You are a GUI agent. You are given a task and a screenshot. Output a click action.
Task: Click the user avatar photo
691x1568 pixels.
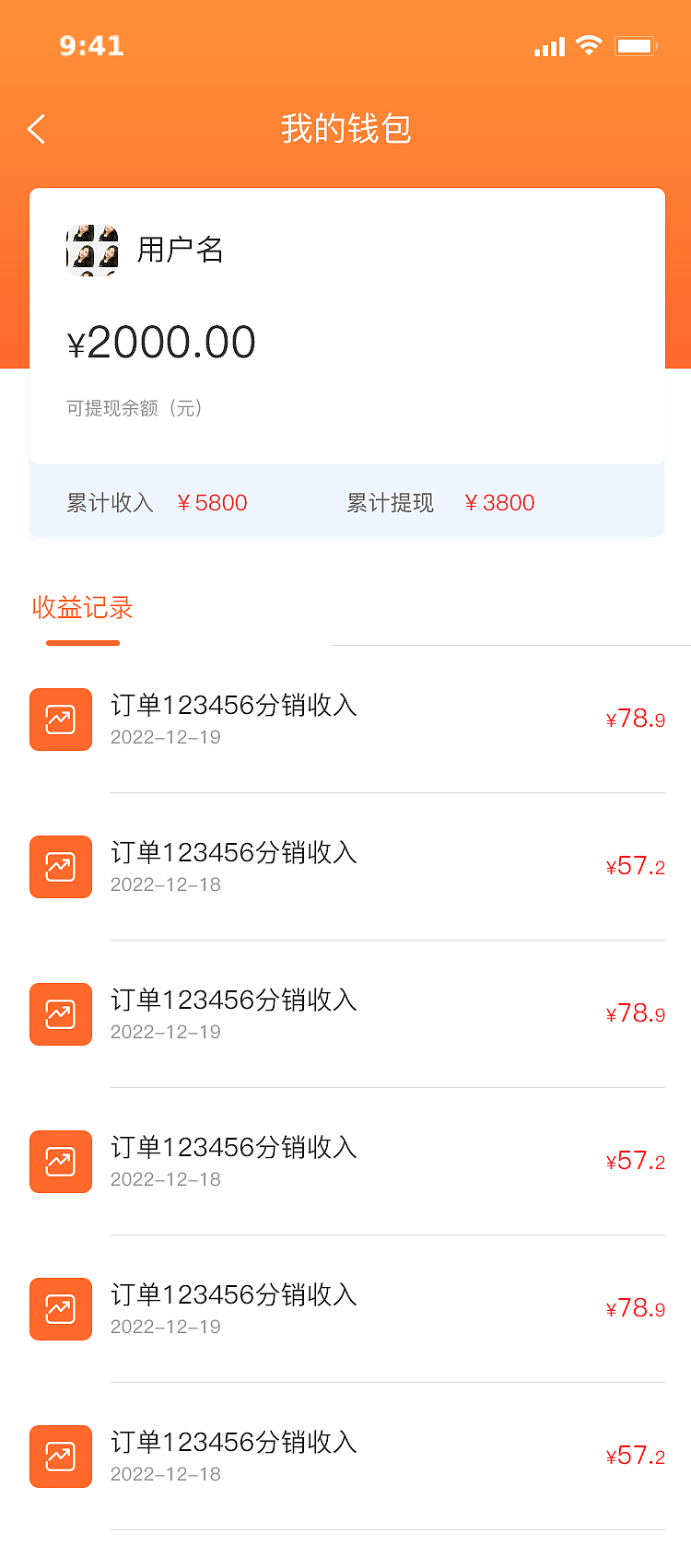pyautogui.click(x=92, y=250)
